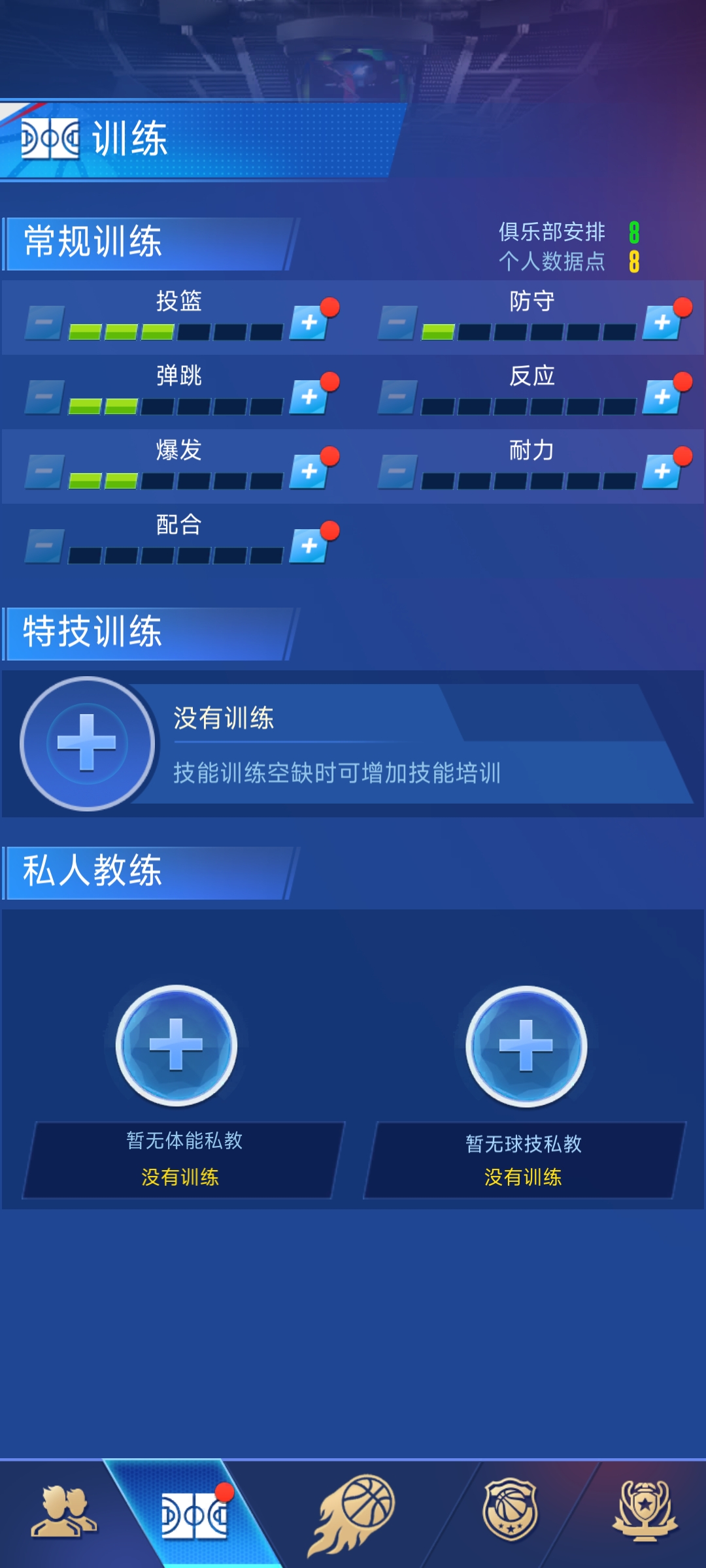The width and height of the screenshot is (706, 1568).
Task: Increase 弹跳 training level
Action: pos(309,397)
